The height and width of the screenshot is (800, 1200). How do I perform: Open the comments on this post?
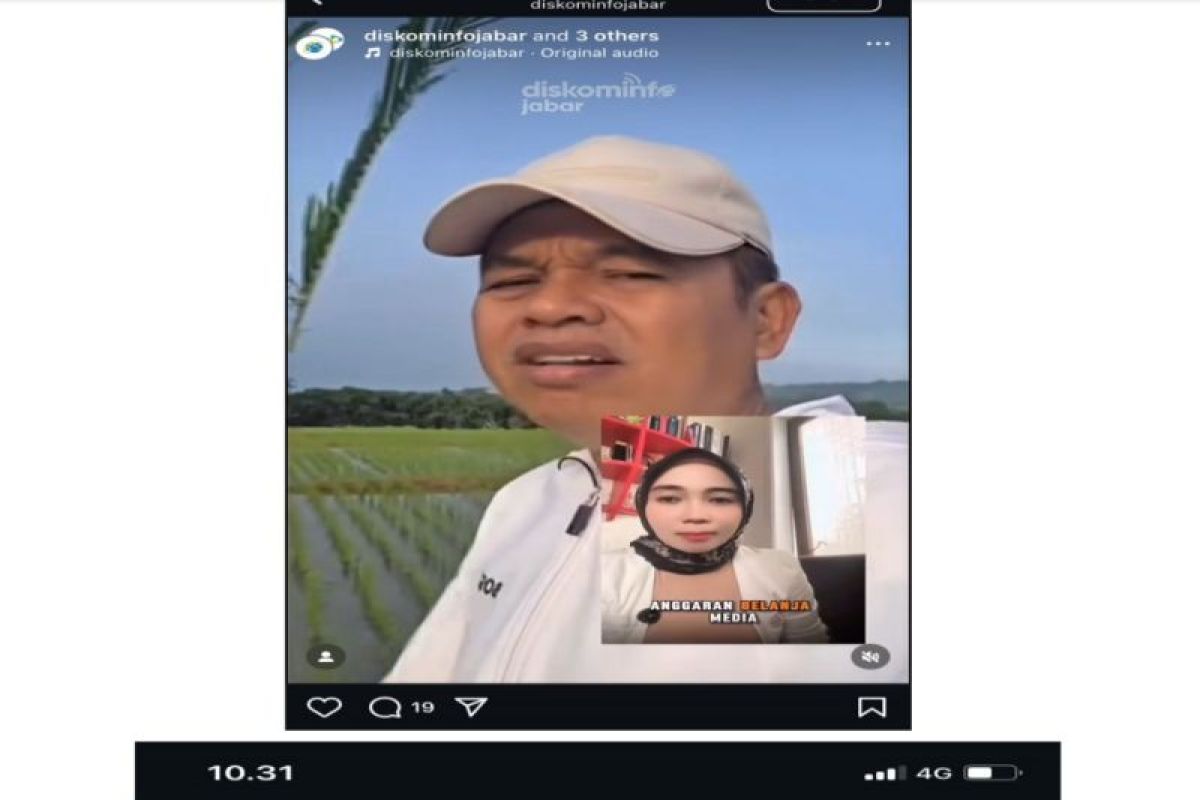pos(386,707)
